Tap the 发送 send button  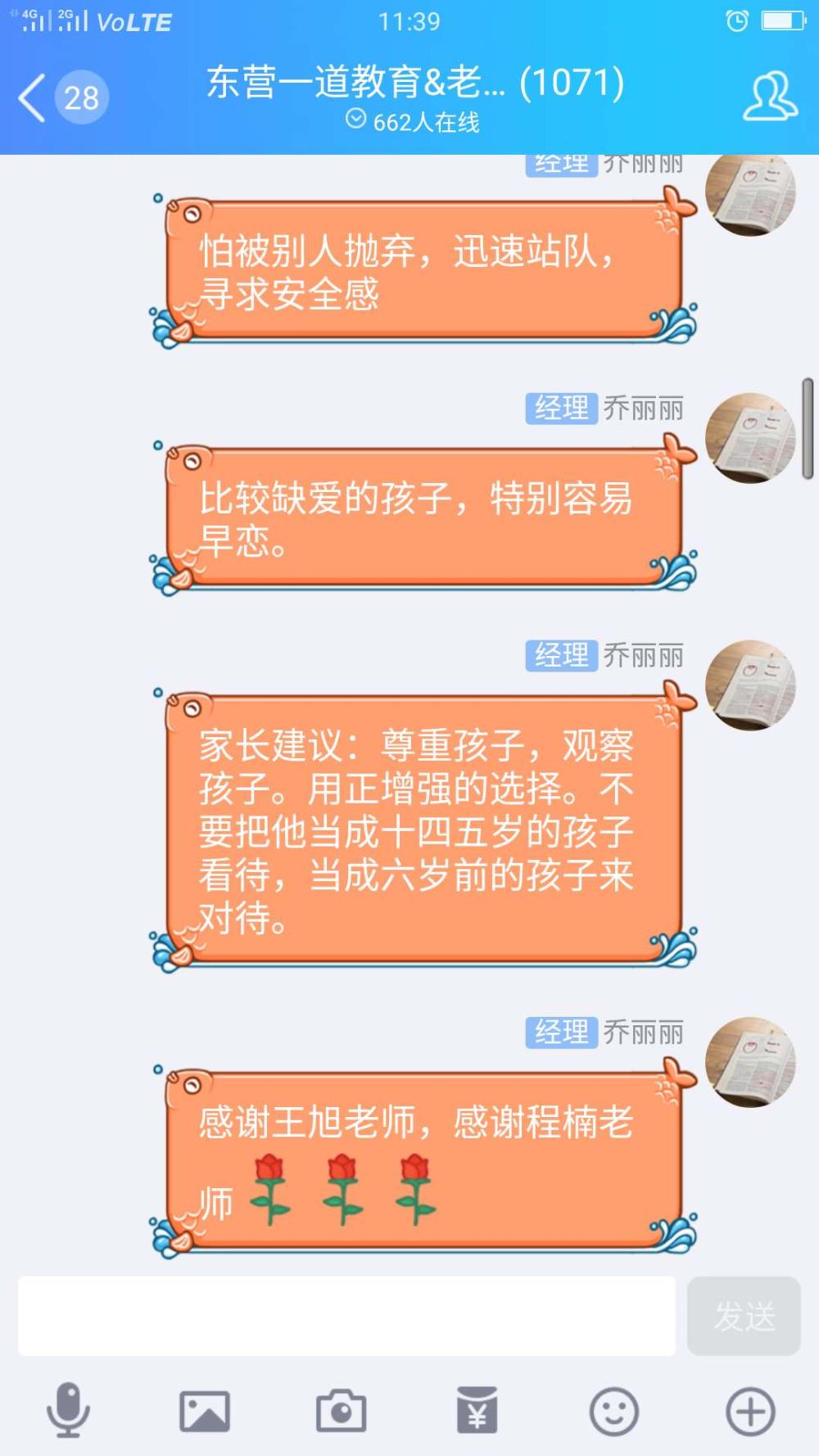coord(744,1316)
